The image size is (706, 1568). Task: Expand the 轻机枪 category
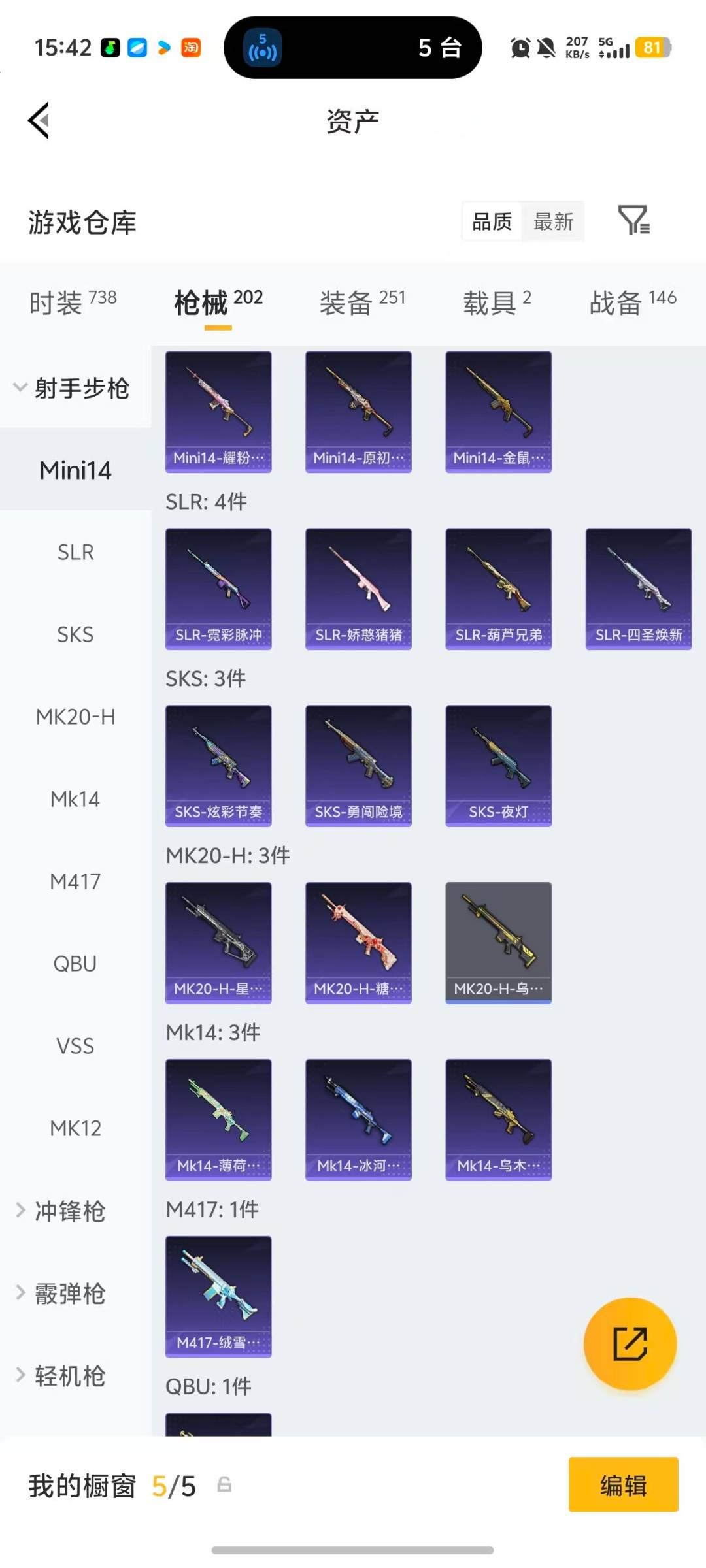point(69,1375)
